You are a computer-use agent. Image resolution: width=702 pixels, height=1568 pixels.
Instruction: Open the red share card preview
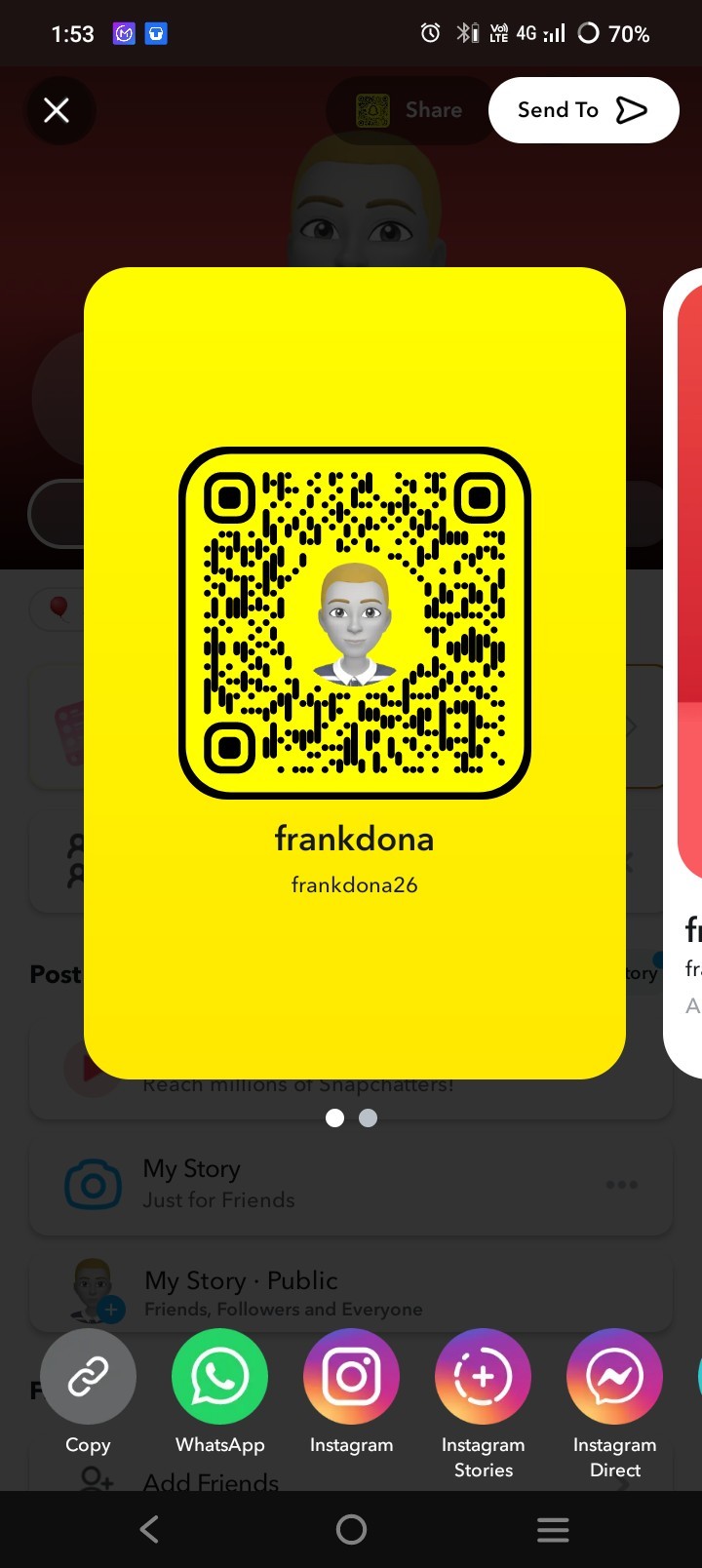tap(684, 673)
